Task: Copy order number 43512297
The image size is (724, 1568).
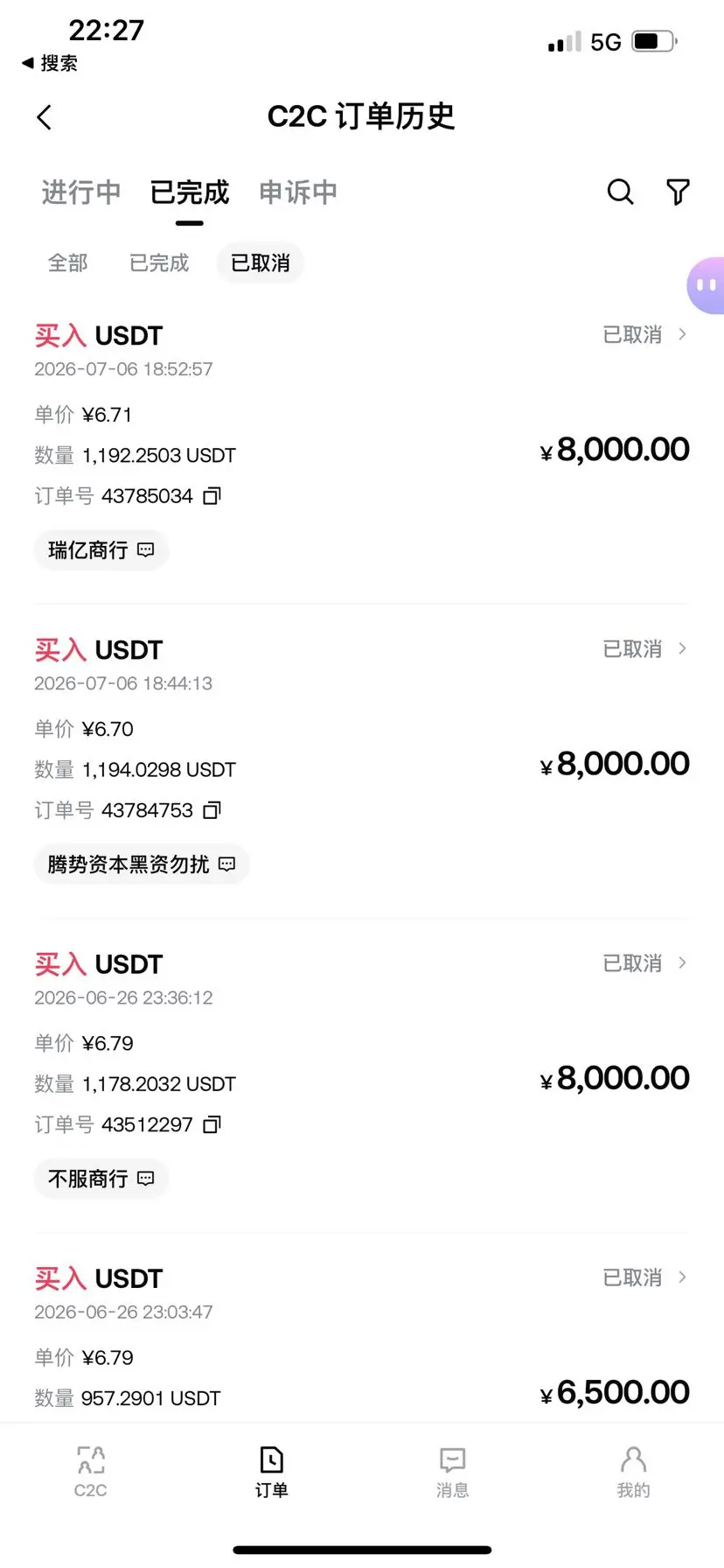Action: click(212, 1124)
